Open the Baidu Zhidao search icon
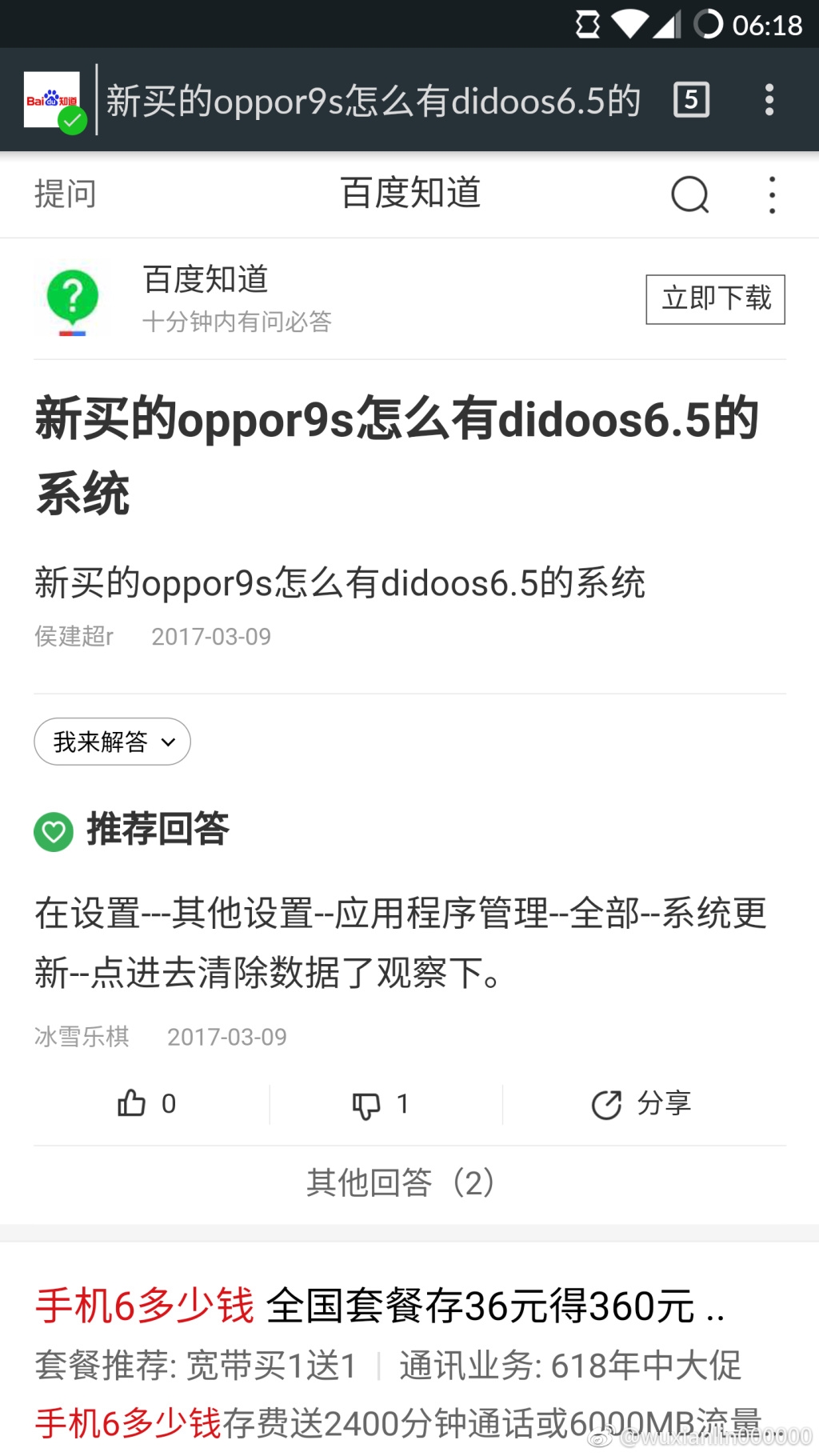This screenshot has height=1456, width=819. click(689, 194)
